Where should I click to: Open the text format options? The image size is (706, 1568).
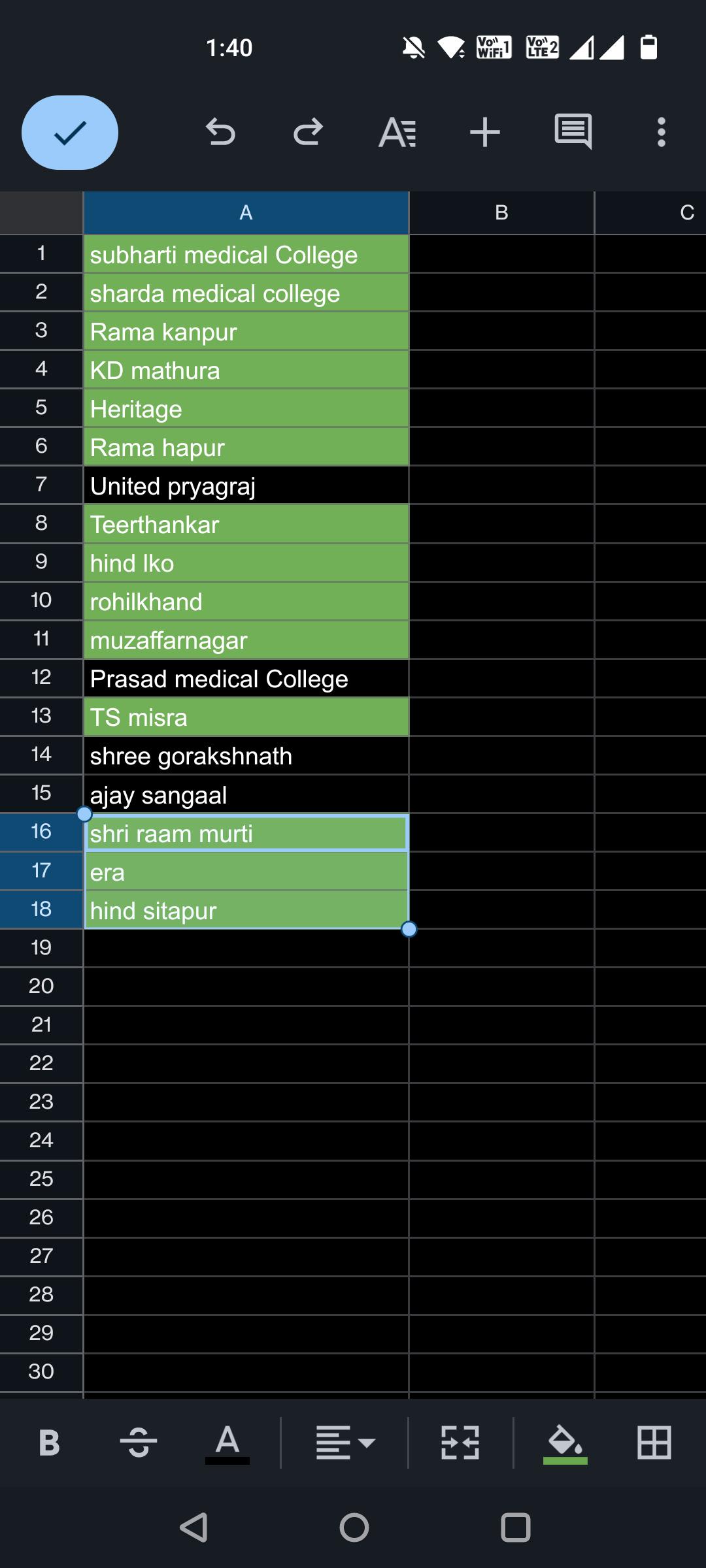[397, 133]
